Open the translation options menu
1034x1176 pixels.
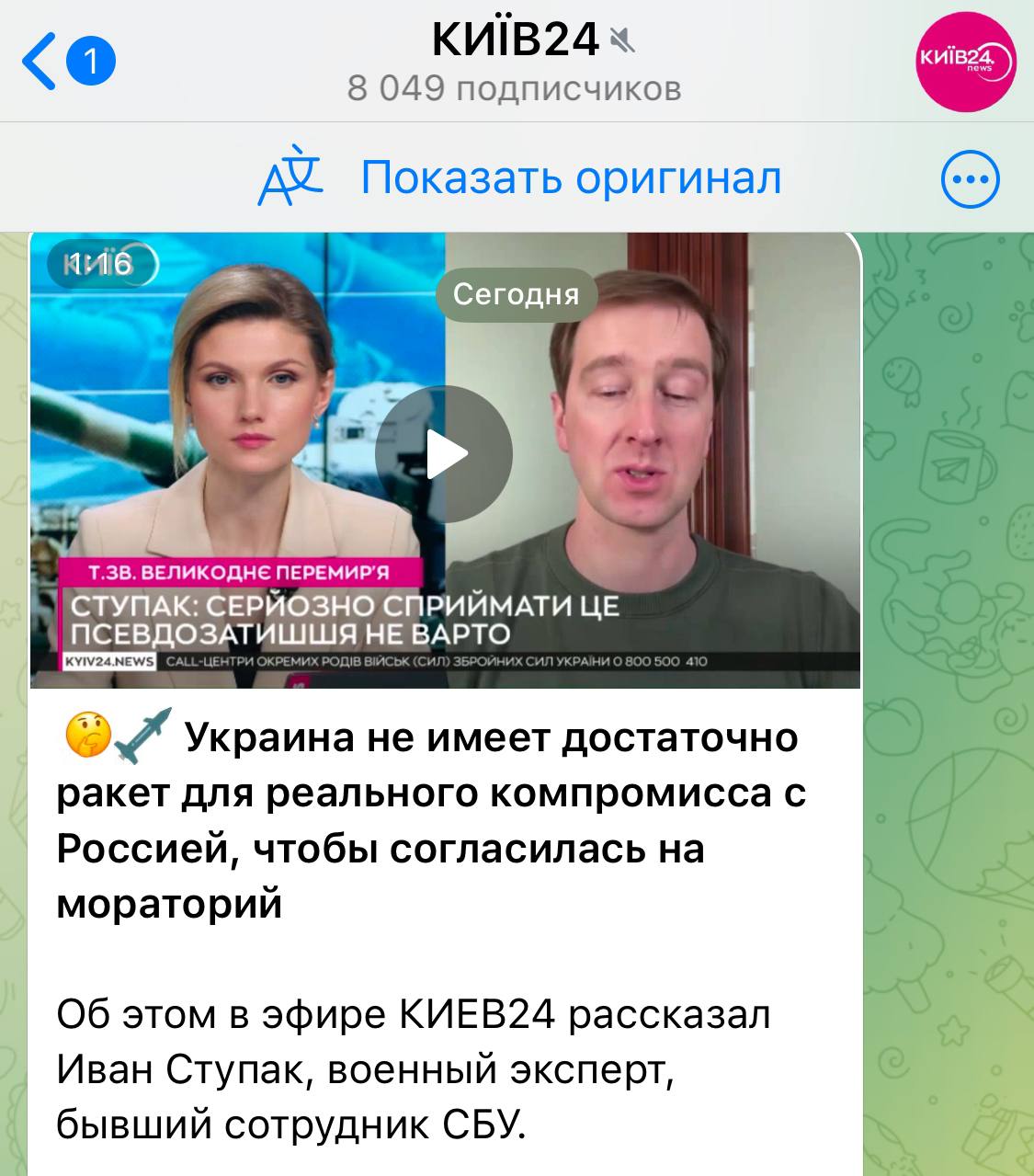(x=971, y=179)
